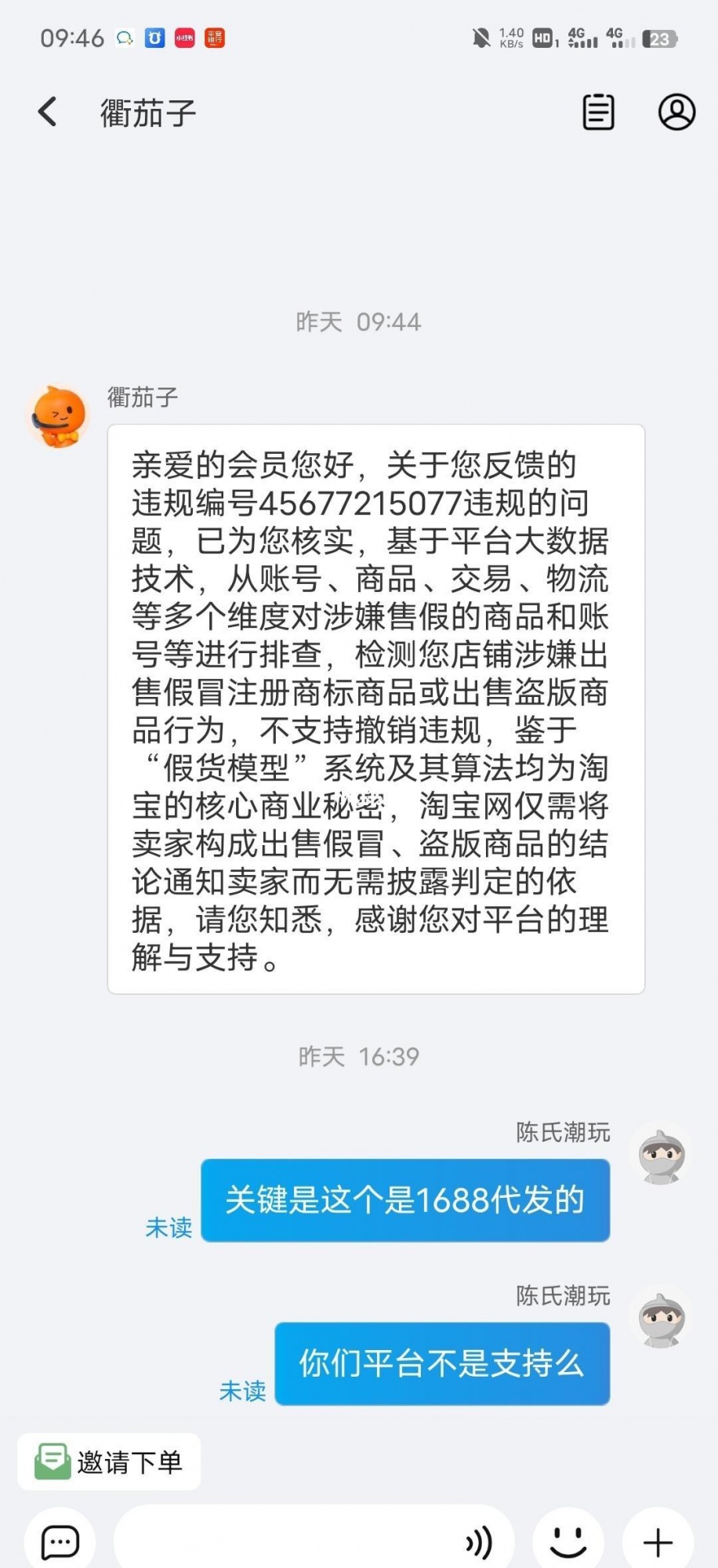This screenshot has width=718, height=1568.
Task: Tap 衢茄子's orange avatar
Action: click(x=59, y=416)
